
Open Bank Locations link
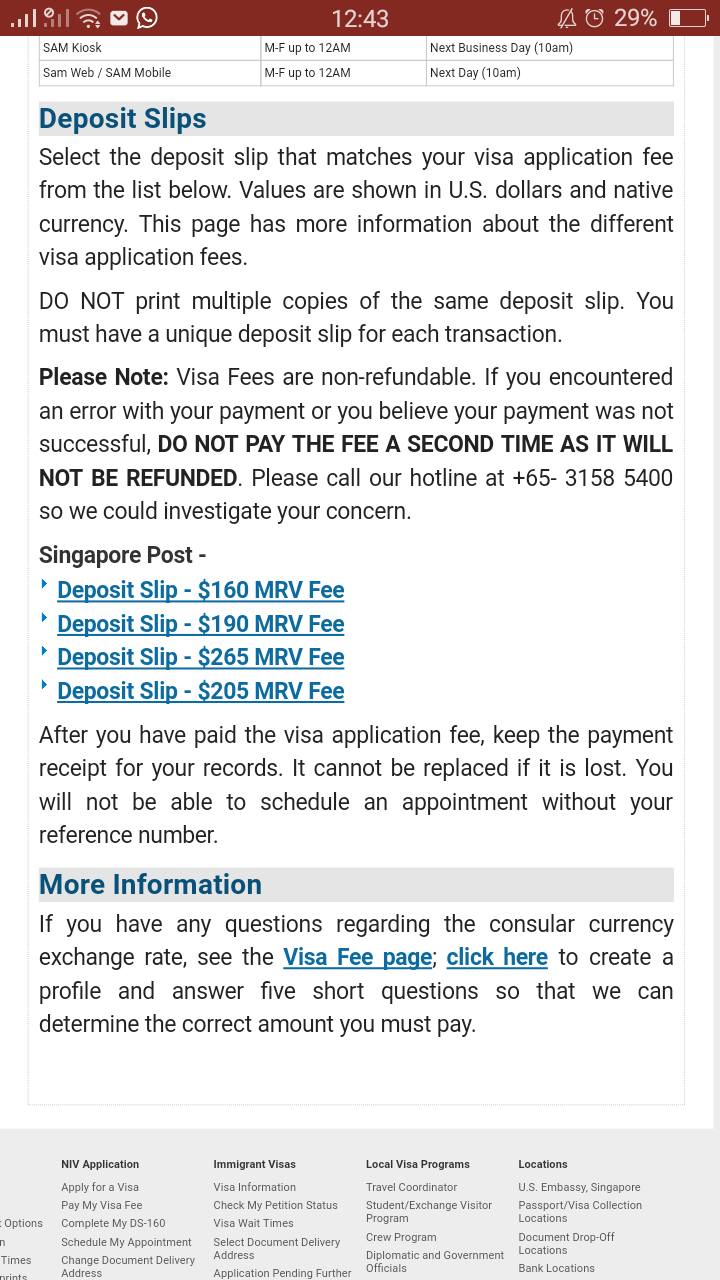tap(556, 1268)
